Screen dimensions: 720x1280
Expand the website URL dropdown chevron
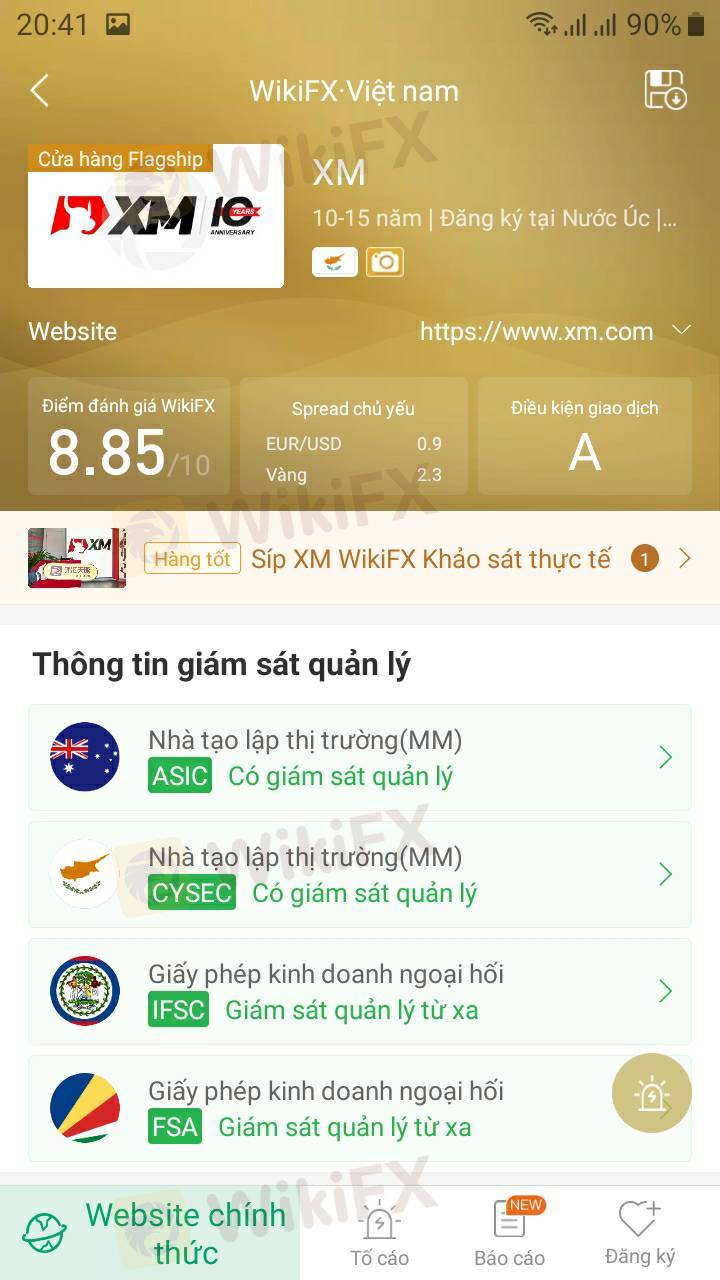coord(681,331)
